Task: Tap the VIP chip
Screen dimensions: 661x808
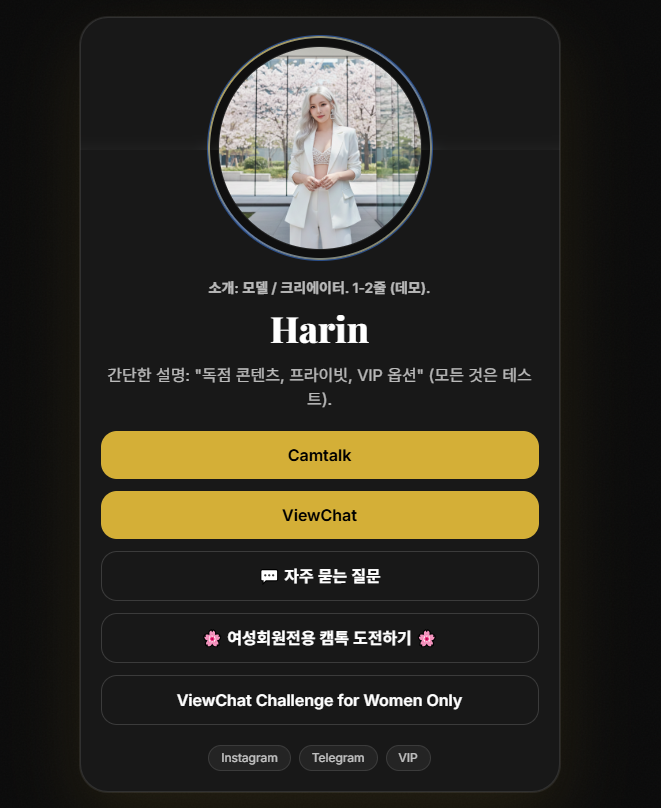Action: (x=408, y=758)
